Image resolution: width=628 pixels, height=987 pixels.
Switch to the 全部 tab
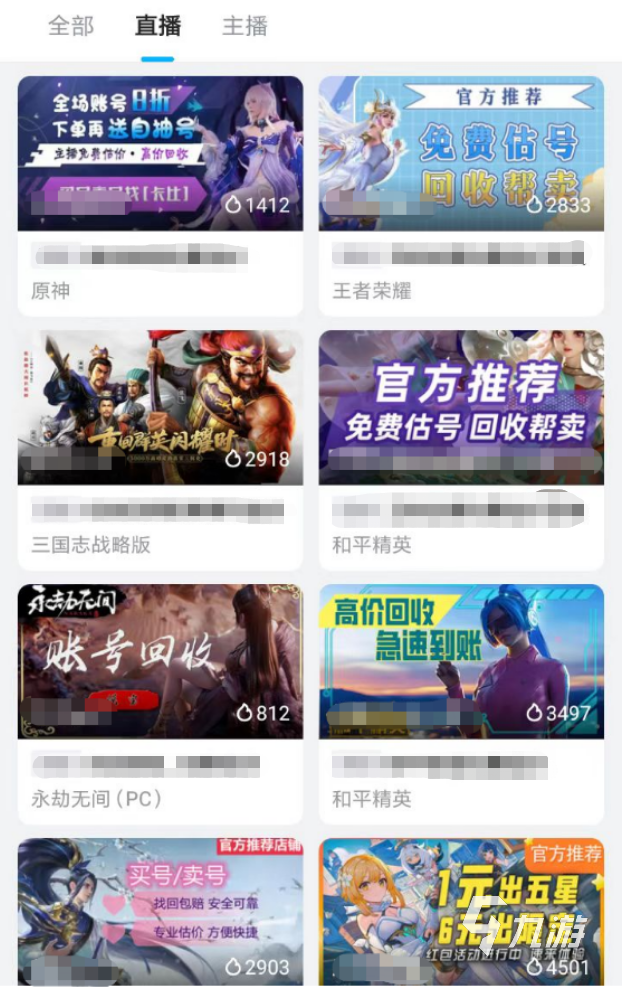click(71, 26)
